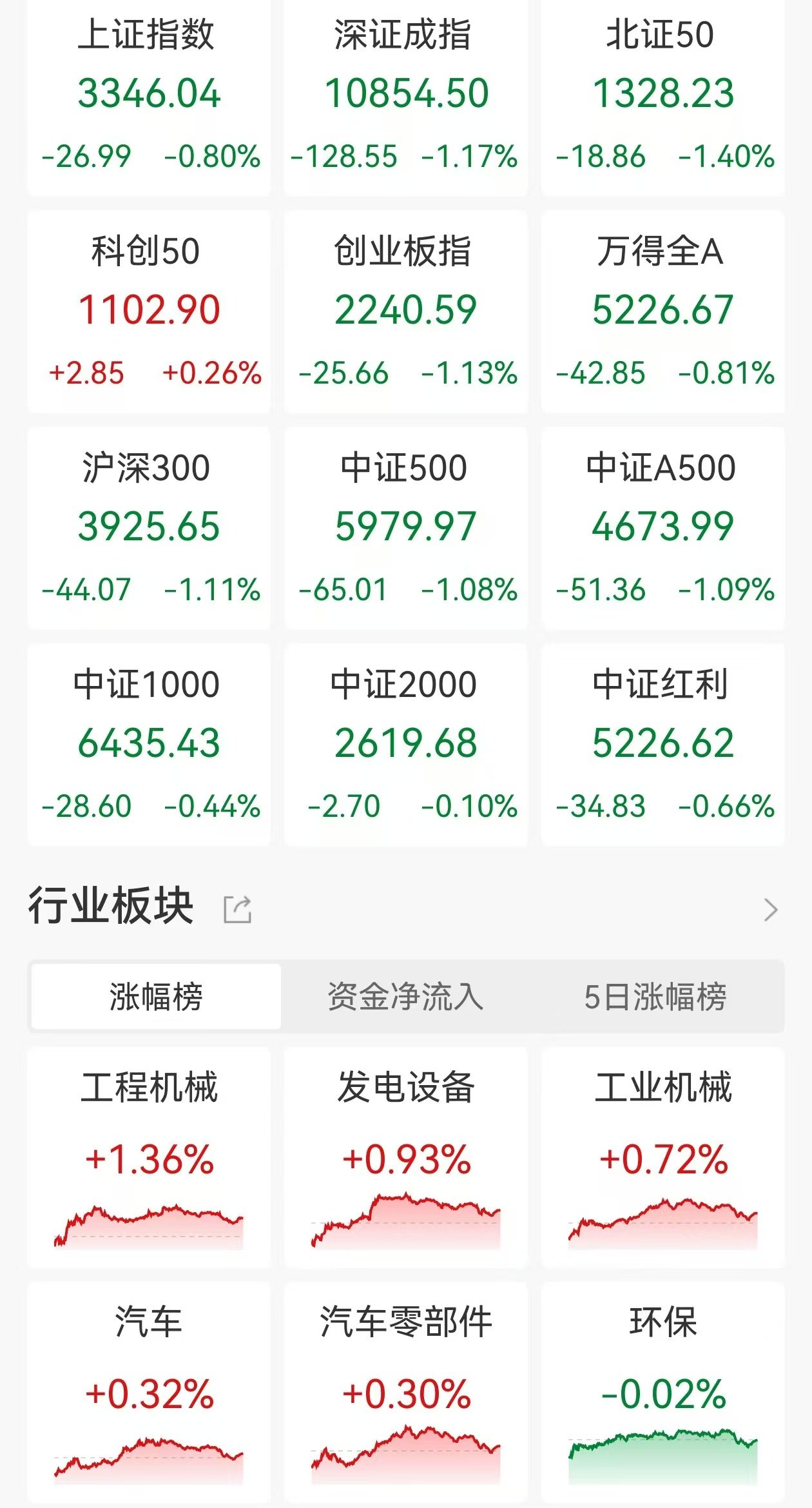The height and width of the screenshot is (1508, 812).
Task: Open the 发电设备 sector card
Action: (x=406, y=1158)
